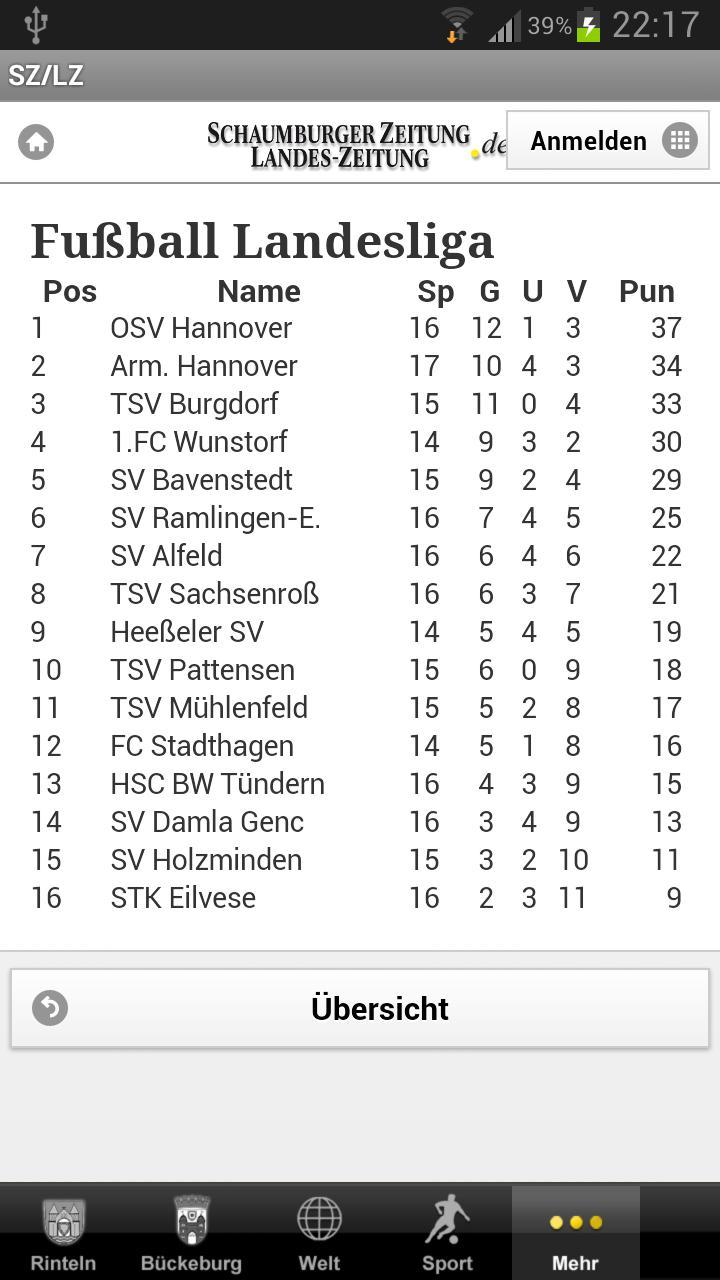The height and width of the screenshot is (1280, 720).
Task: Open the Mehr tab
Action: (x=575, y=1234)
